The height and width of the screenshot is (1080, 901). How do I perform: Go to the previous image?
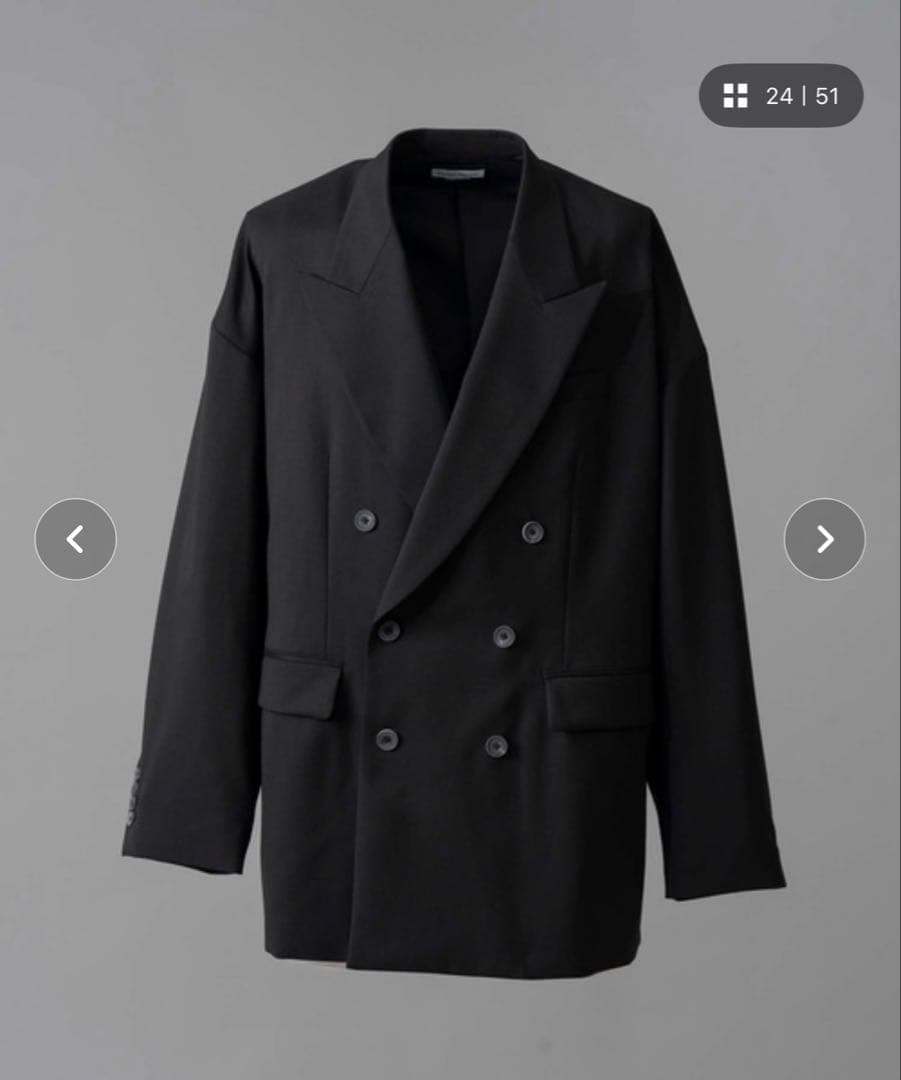click(75, 539)
